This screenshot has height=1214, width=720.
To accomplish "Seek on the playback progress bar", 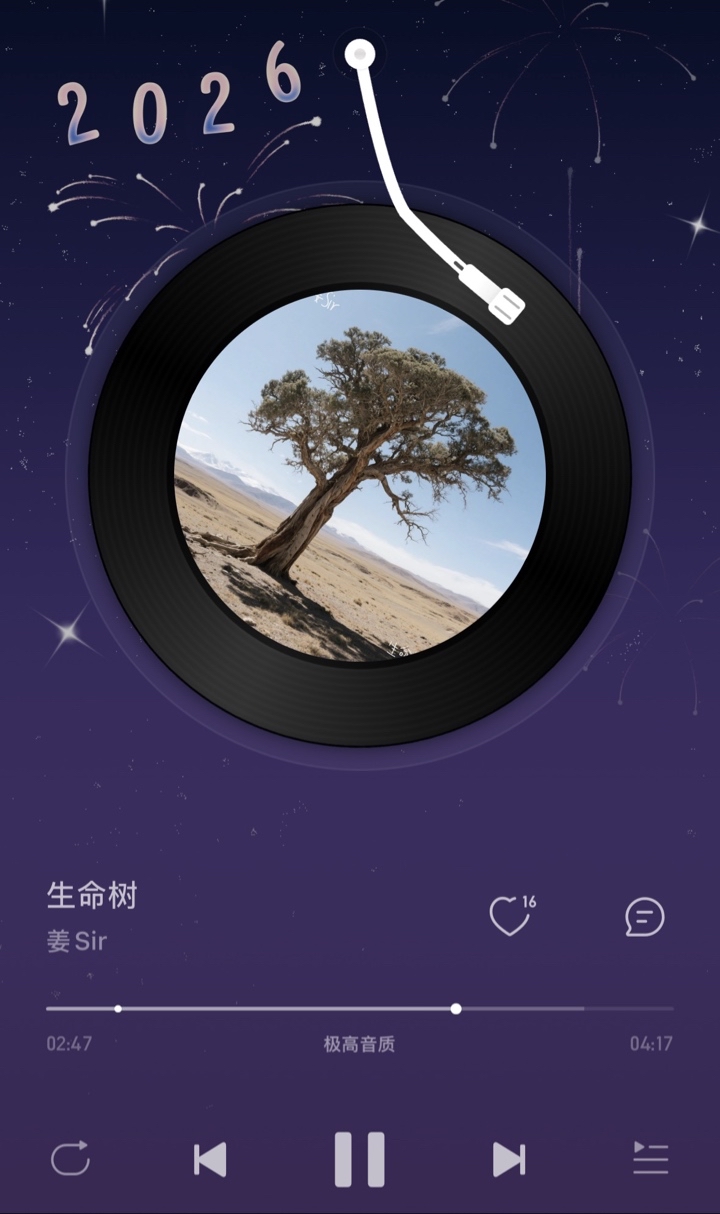I will [x=456, y=1008].
